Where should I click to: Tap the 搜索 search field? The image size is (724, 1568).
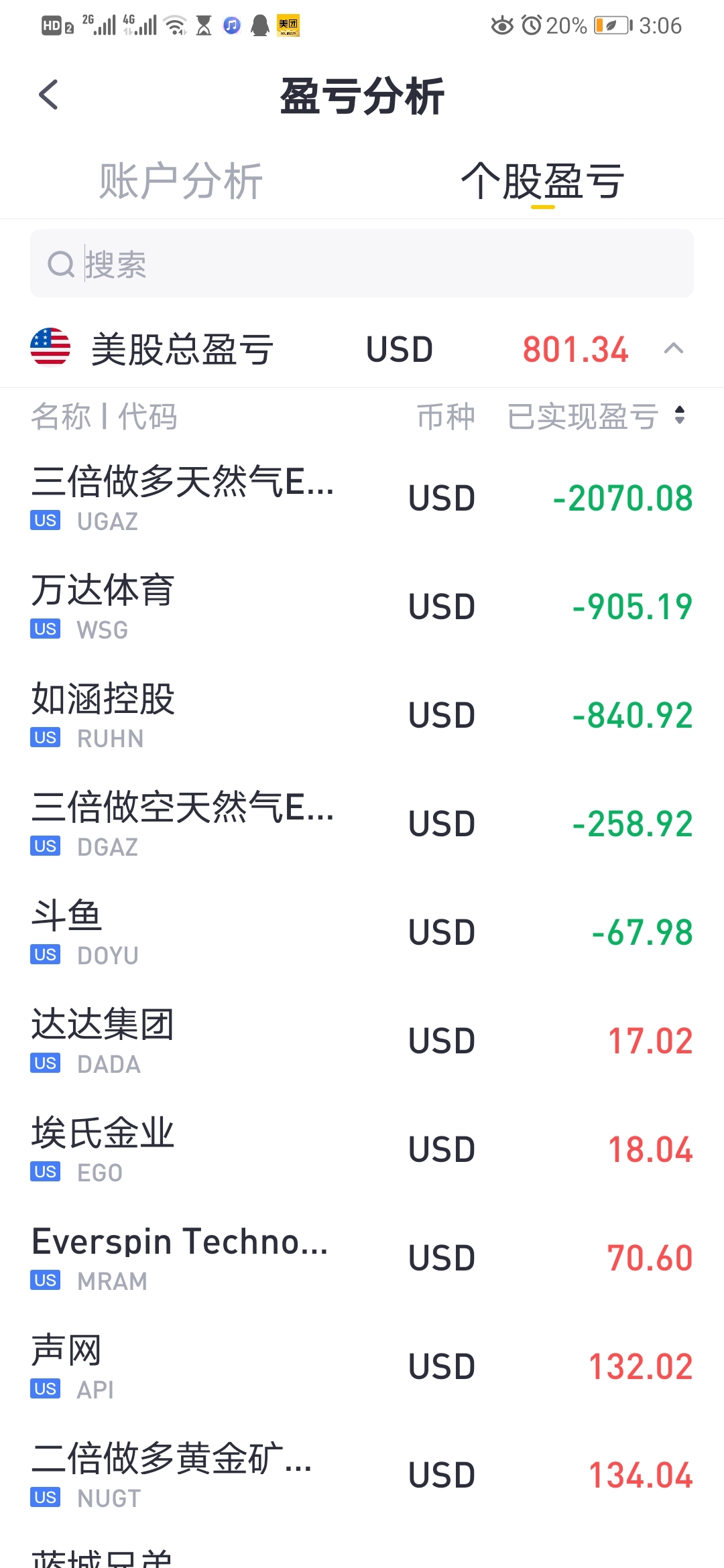click(362, 263)
